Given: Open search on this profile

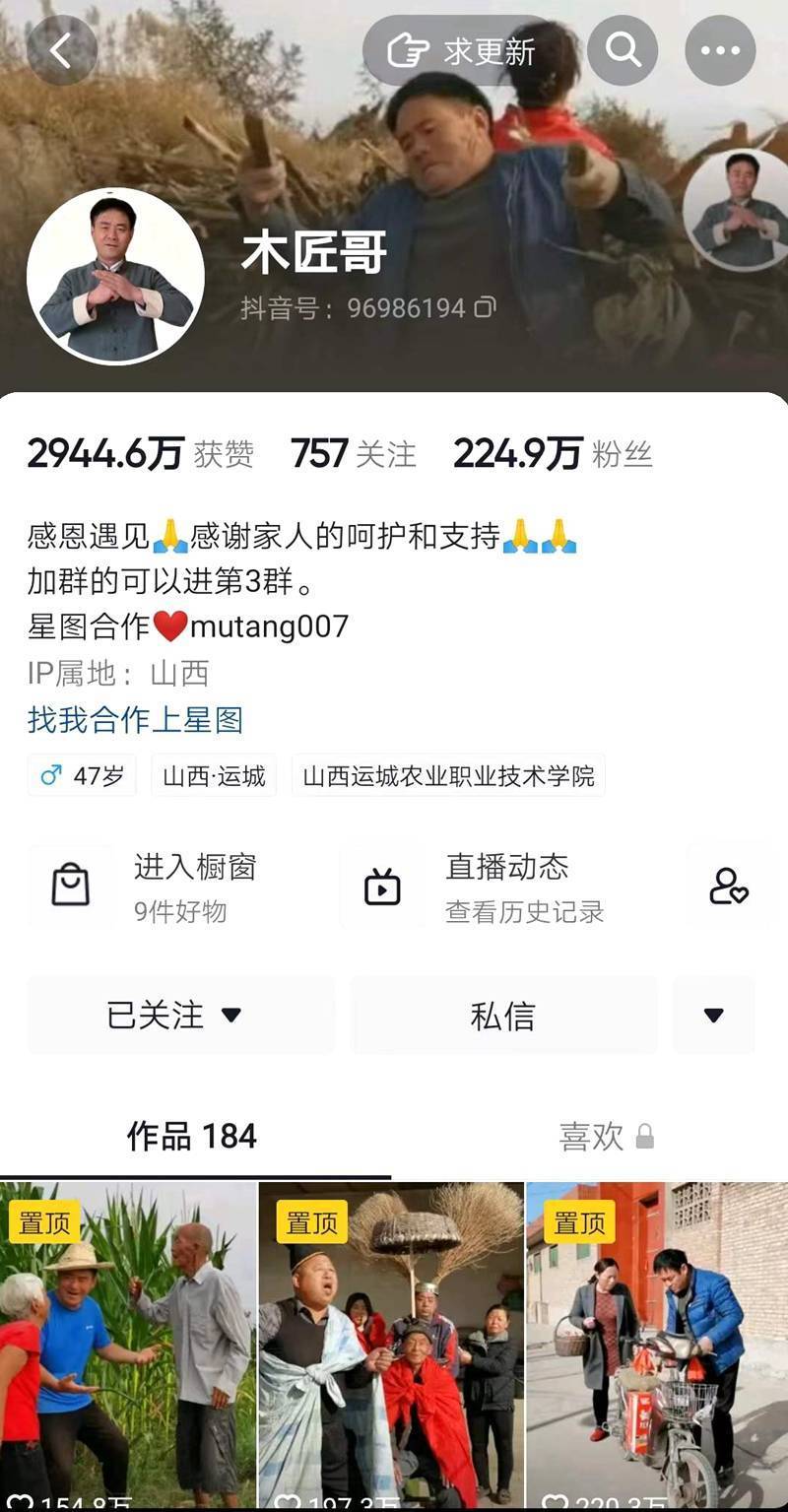Looking at the screenshot, I should [623, 49].
